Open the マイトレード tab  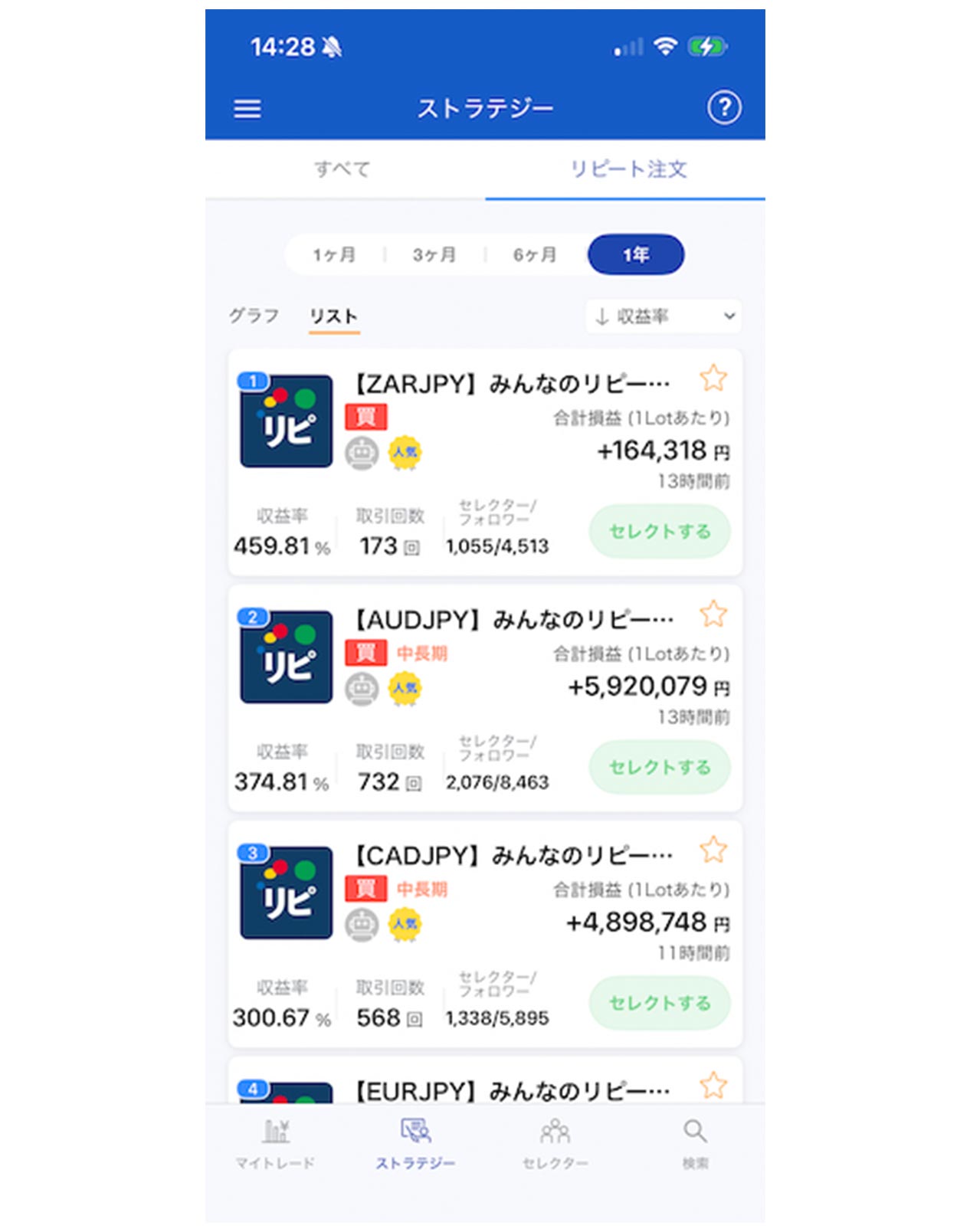click(x=275, y=1143)
